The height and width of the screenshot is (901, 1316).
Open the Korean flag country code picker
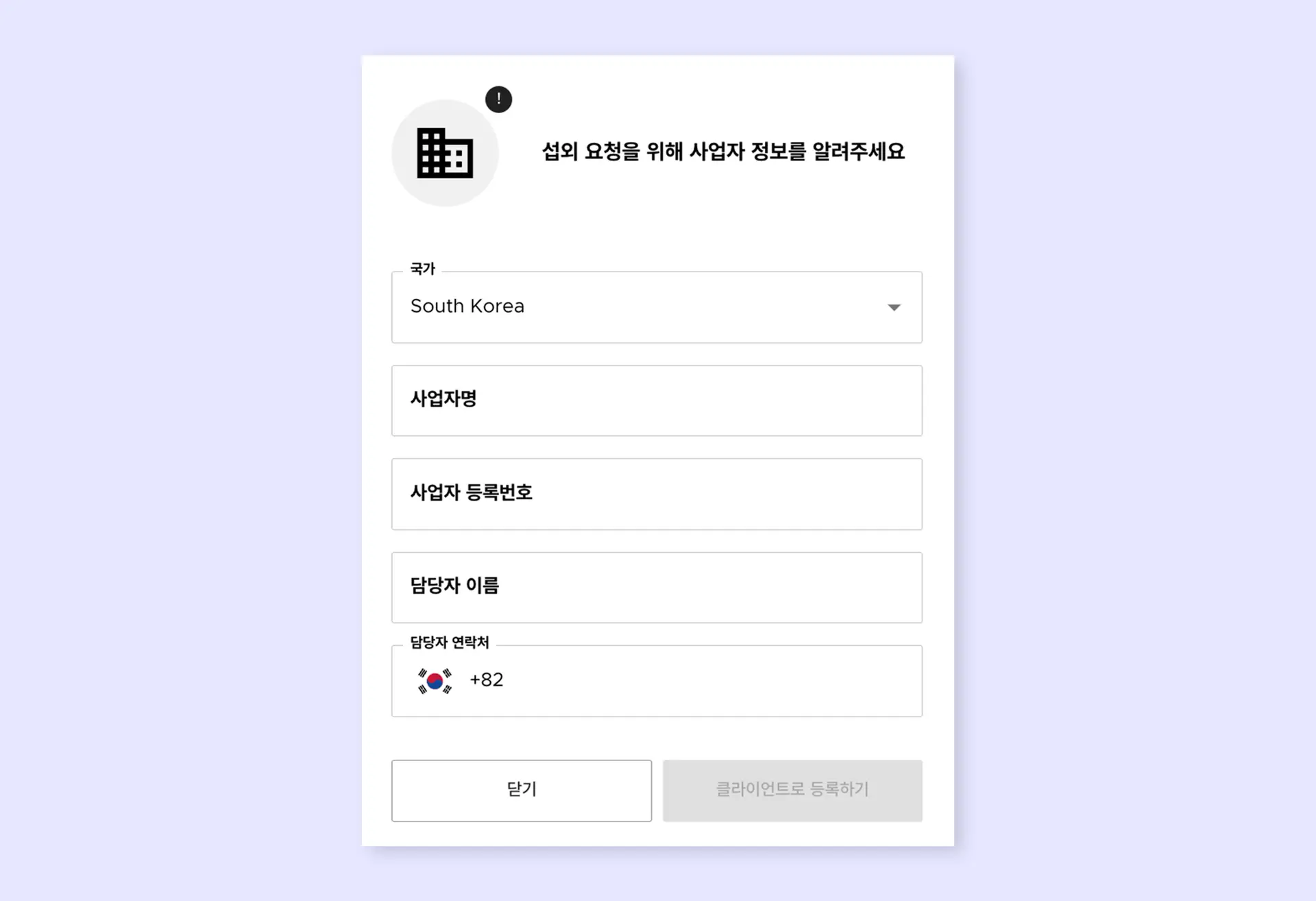coord(435,681)
